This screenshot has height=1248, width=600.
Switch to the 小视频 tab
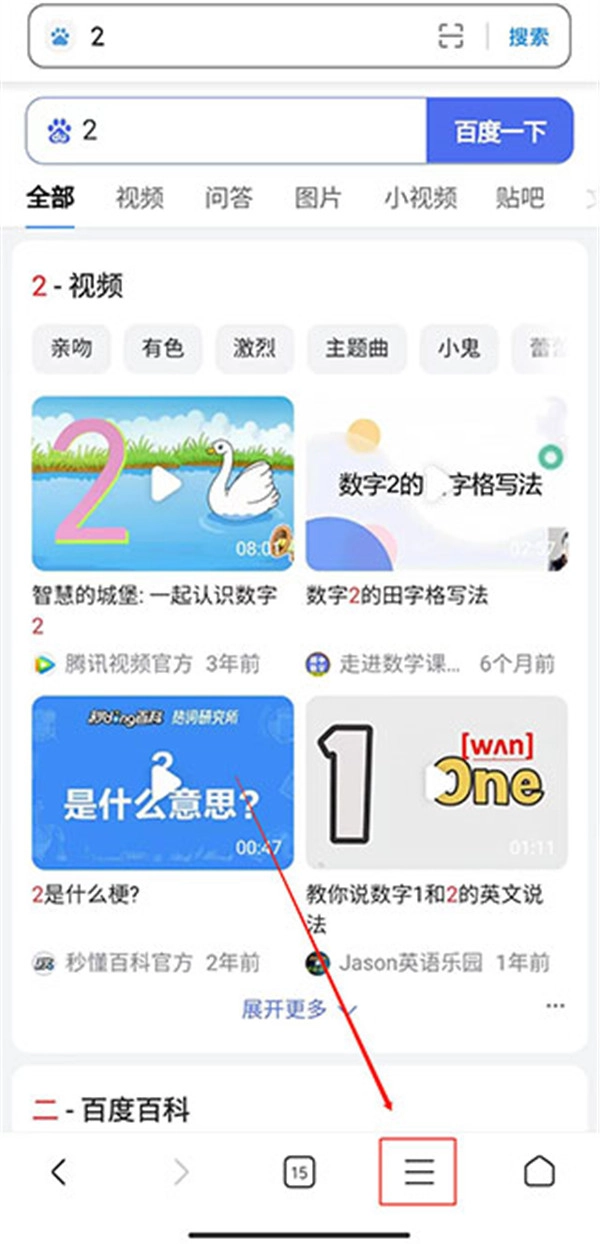coord(420,197)
